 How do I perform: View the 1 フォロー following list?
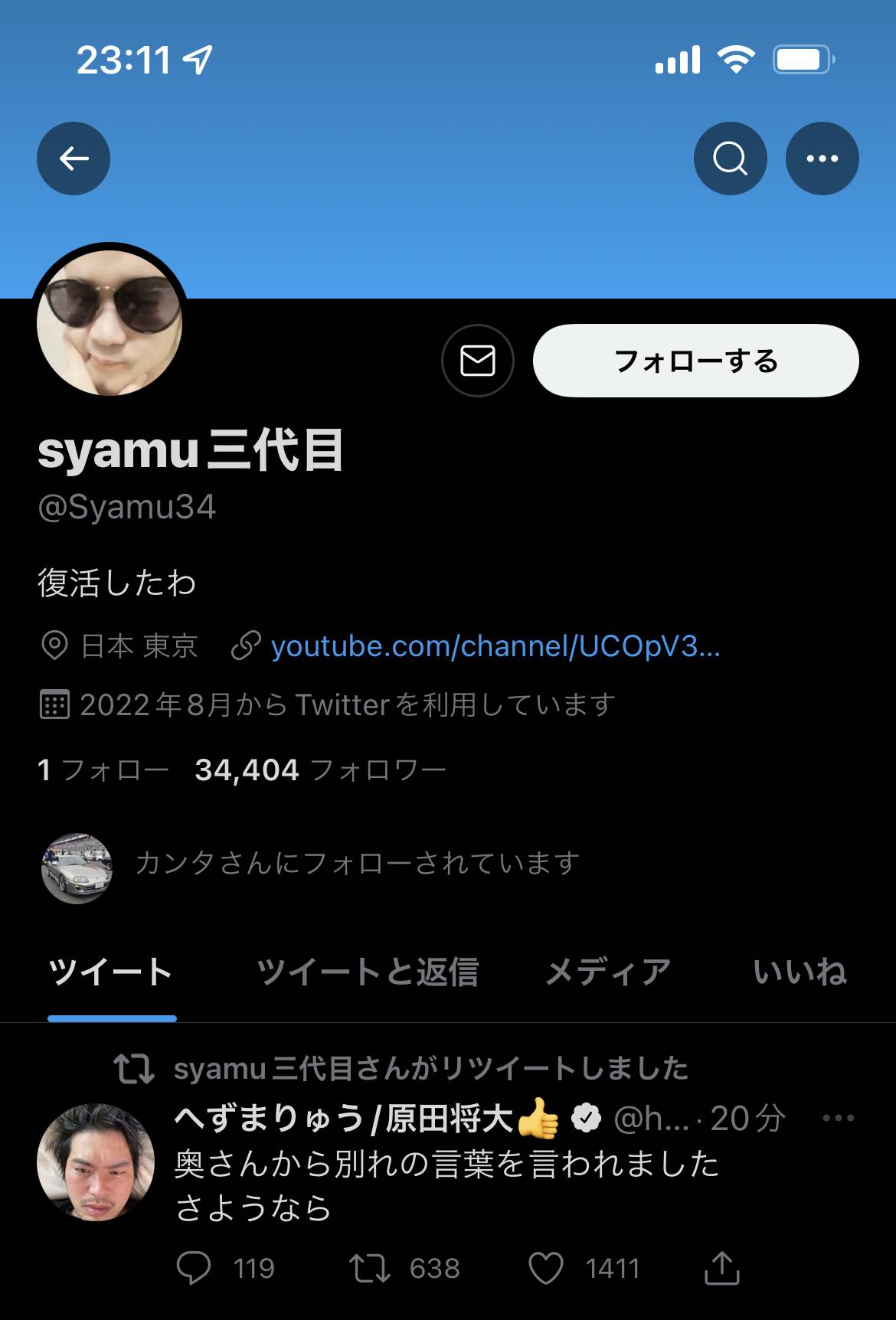tap(103, 769)
